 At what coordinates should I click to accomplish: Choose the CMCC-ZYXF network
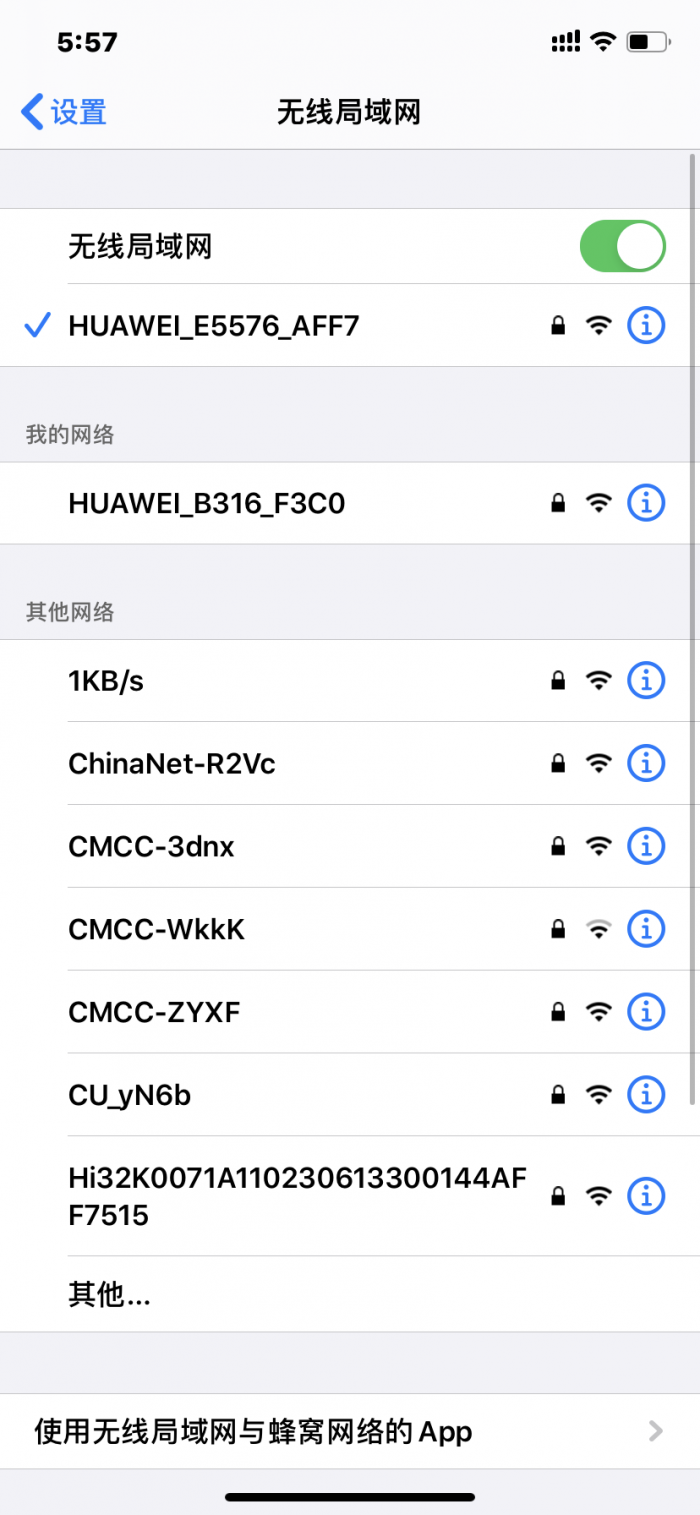pyautogui.click(x=154, y=1013)
